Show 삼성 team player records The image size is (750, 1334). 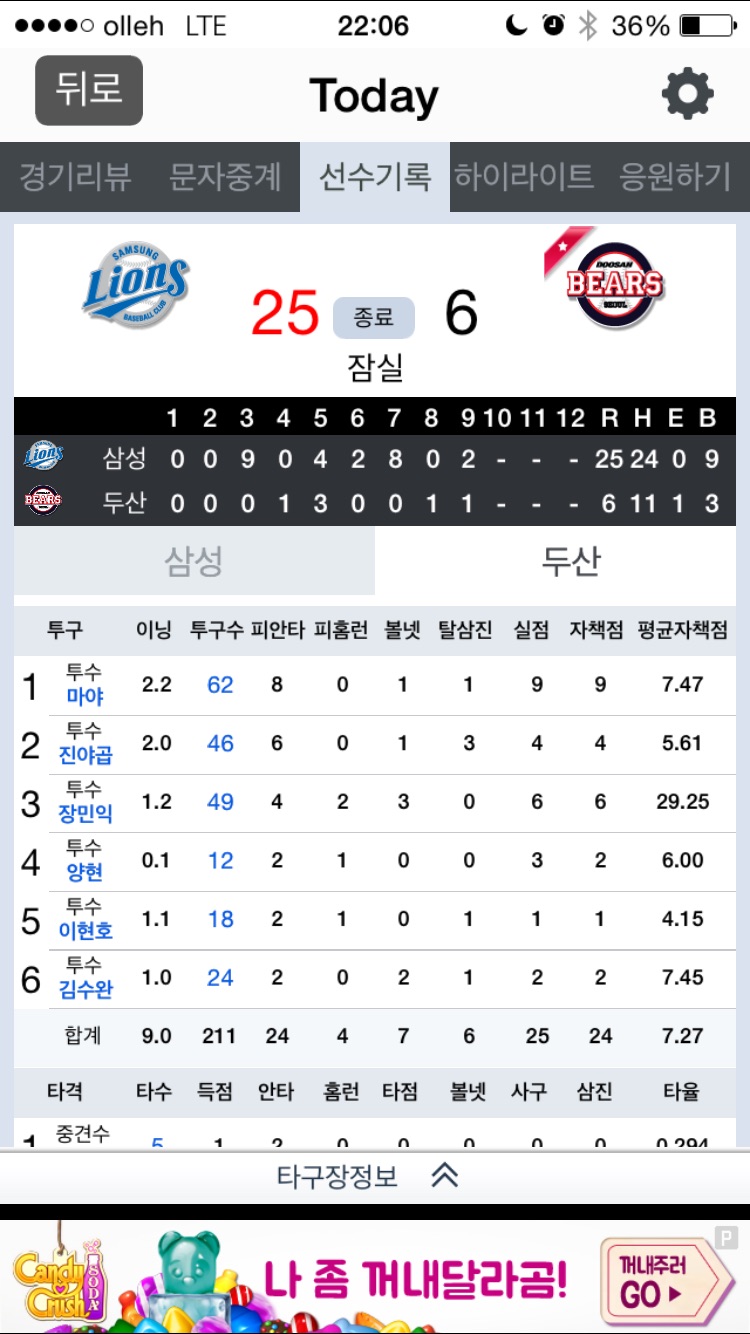click(x=194, y=561)
